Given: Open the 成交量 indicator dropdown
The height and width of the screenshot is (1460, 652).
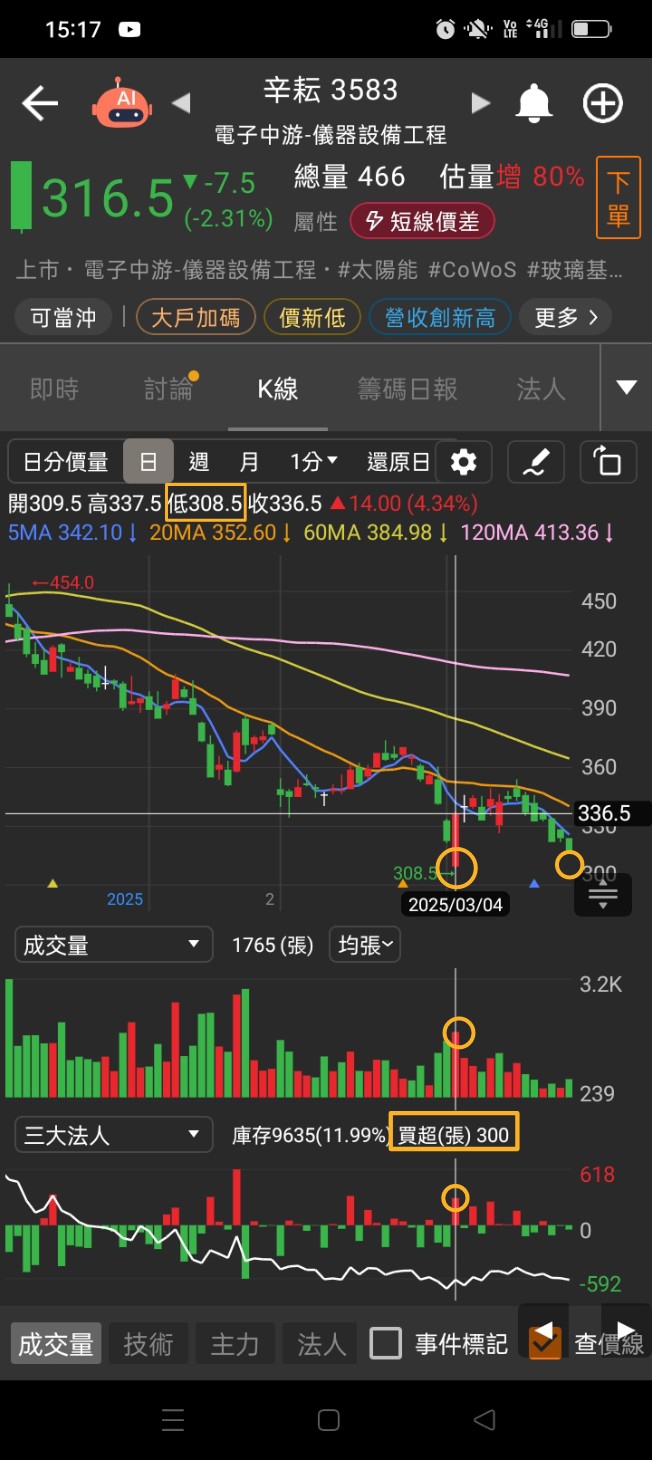Looking at the screenshot, I should tap(113, 945).
